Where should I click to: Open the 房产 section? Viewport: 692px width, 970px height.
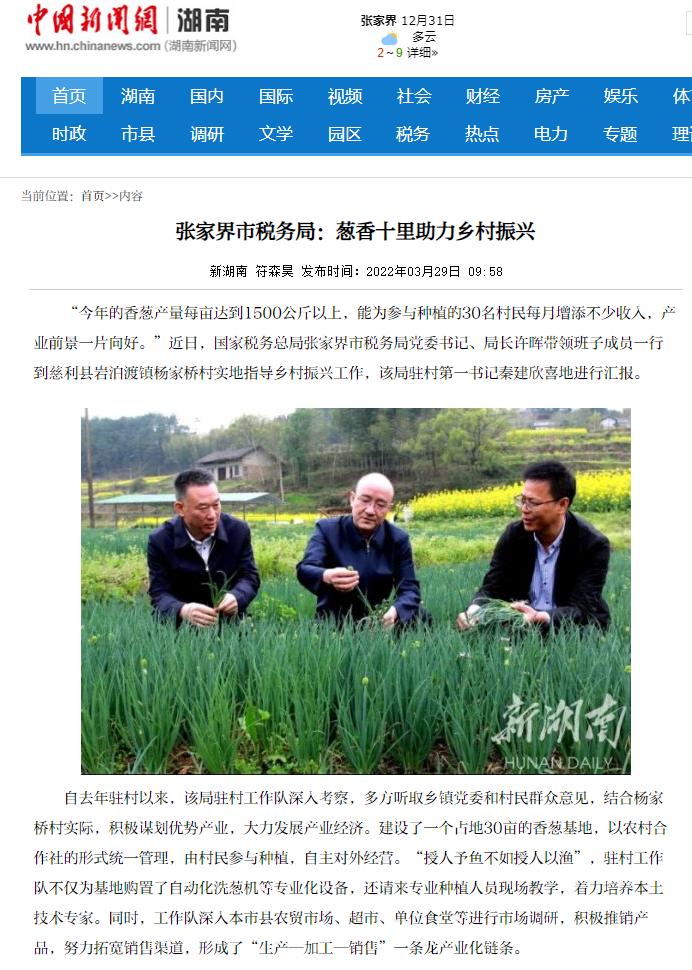tap(552, 96)
